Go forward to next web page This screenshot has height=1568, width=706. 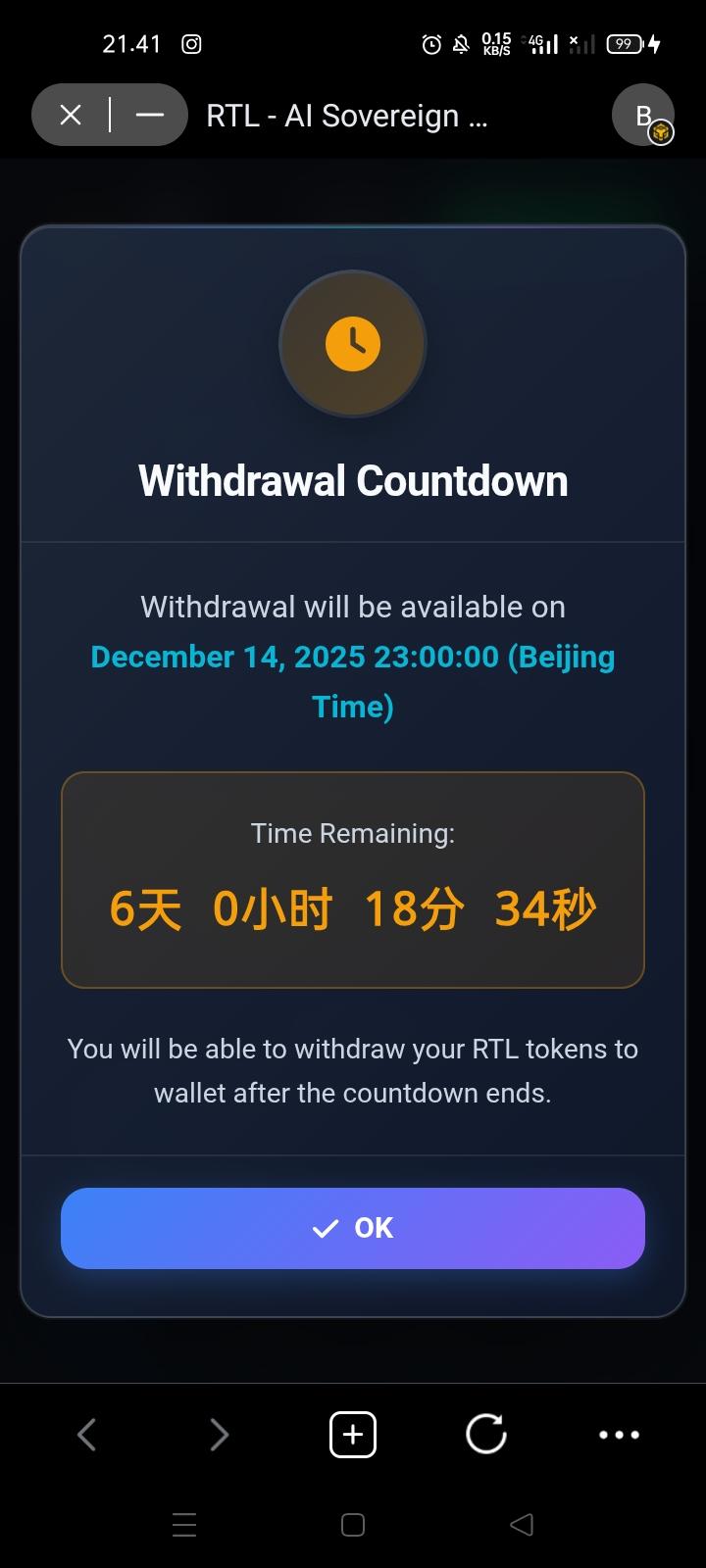pos(219,1435)
